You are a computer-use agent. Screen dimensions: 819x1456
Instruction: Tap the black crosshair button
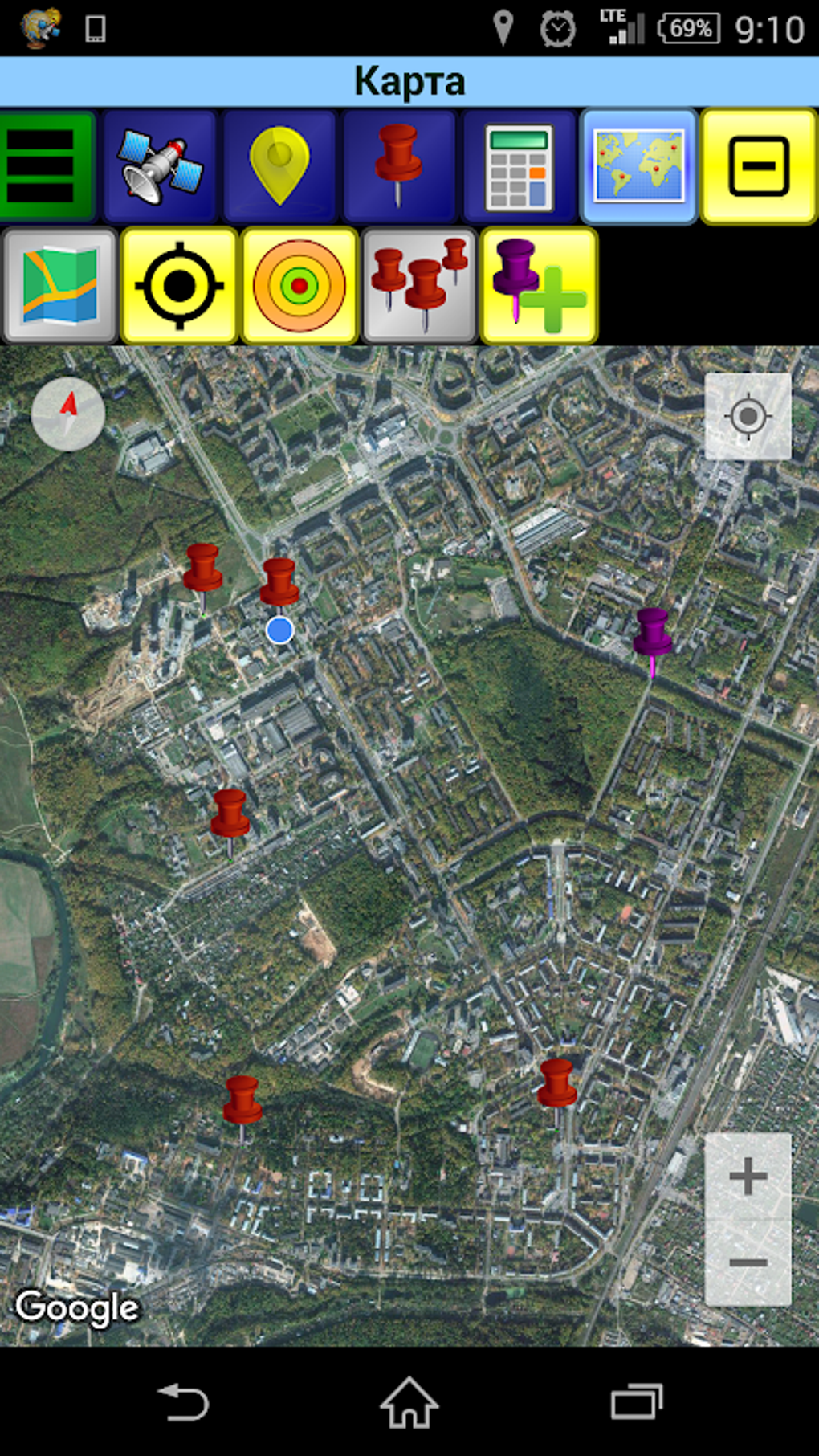179,285
